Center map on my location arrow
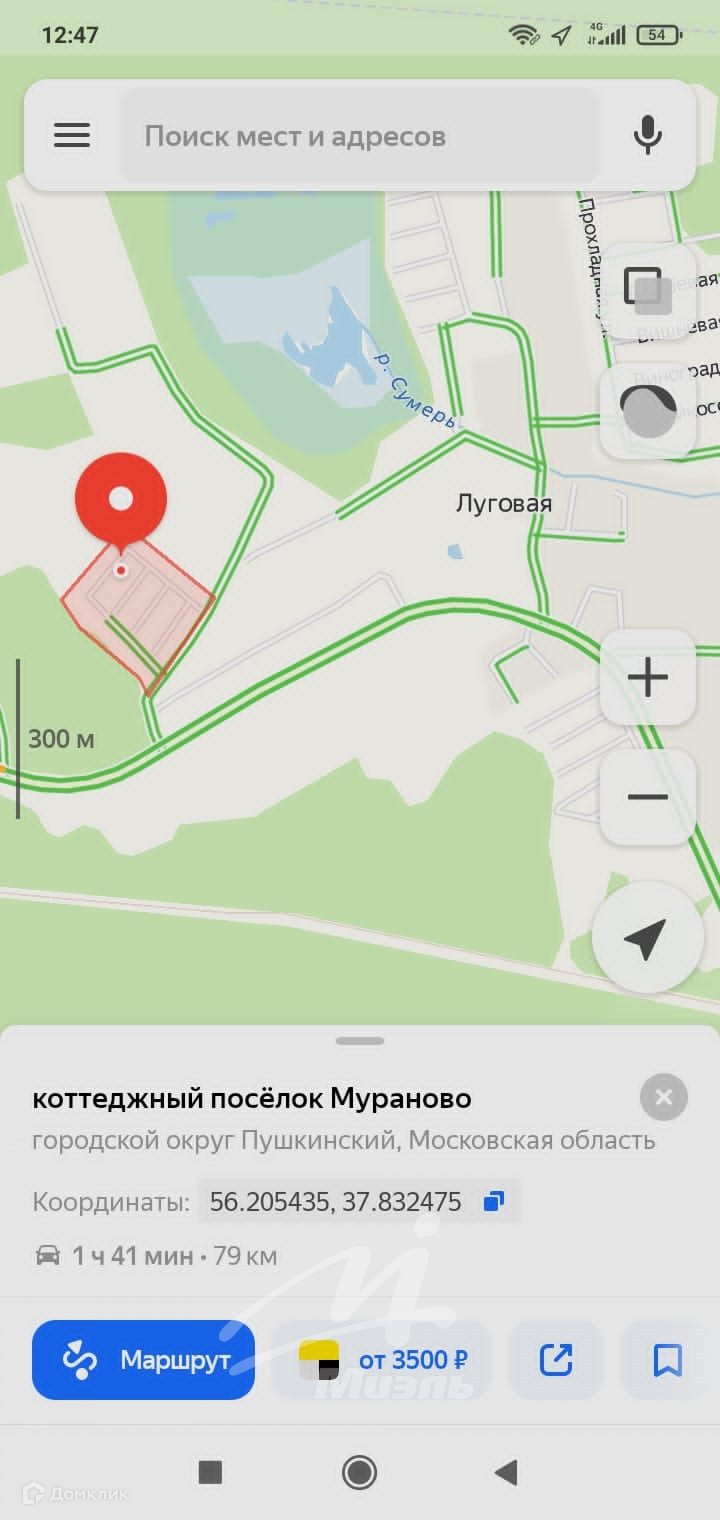Viewport: 720px width, 1520px height. (x=645, y=939)
